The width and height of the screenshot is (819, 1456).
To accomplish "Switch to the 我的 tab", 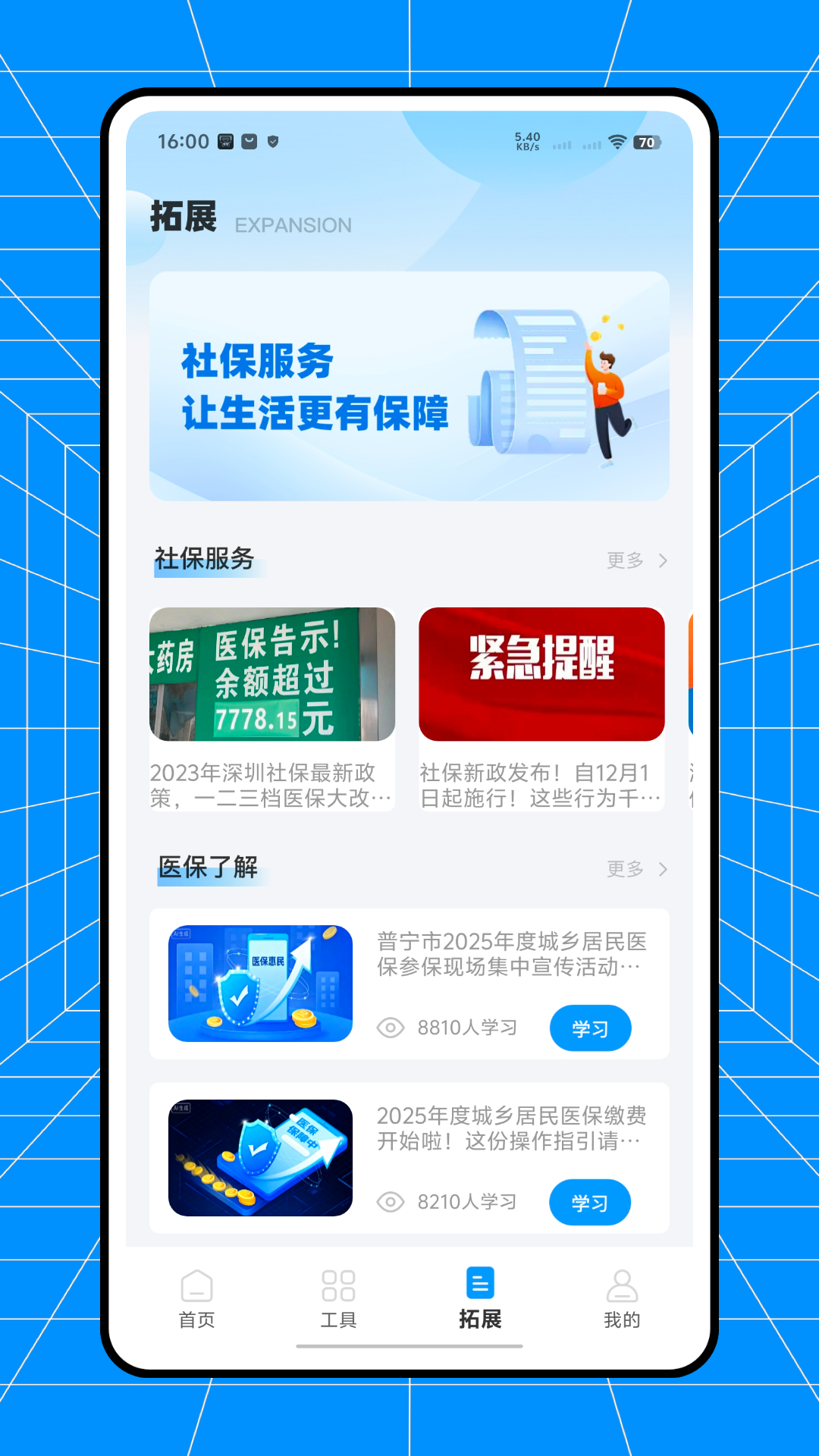I will click(623, 1301).
